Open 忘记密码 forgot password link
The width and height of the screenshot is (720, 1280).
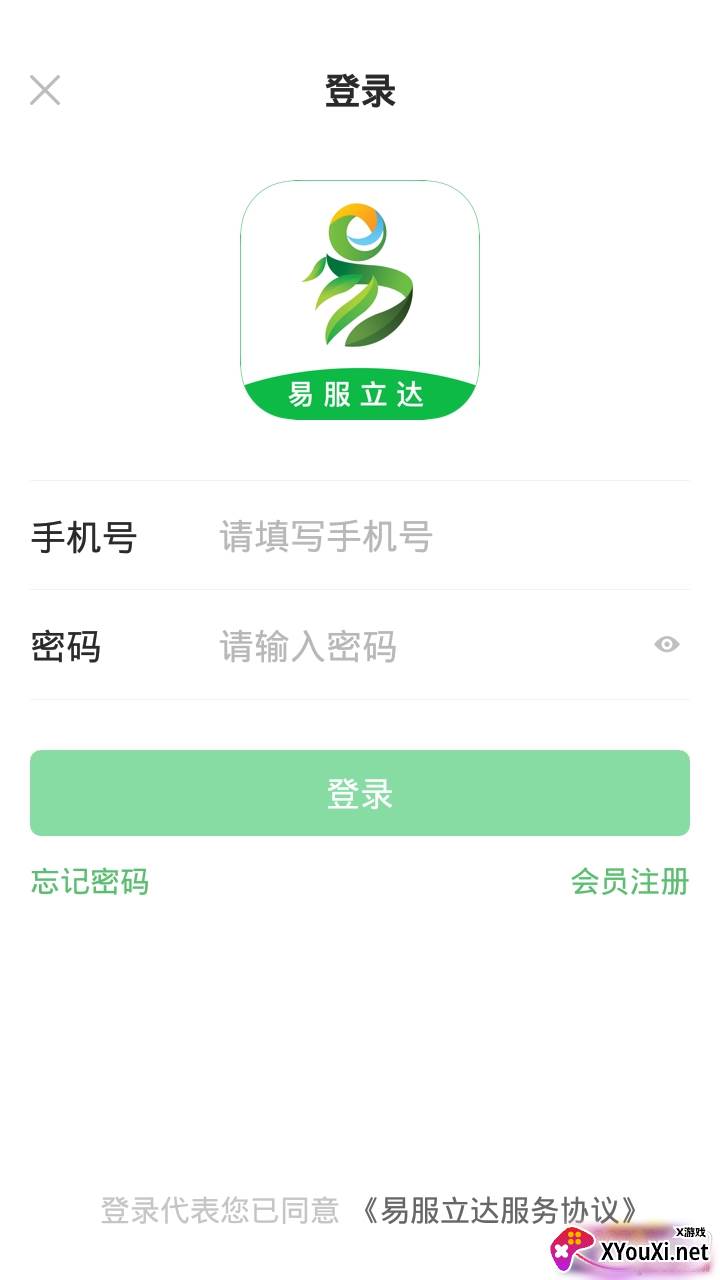(x=90, y=881)
